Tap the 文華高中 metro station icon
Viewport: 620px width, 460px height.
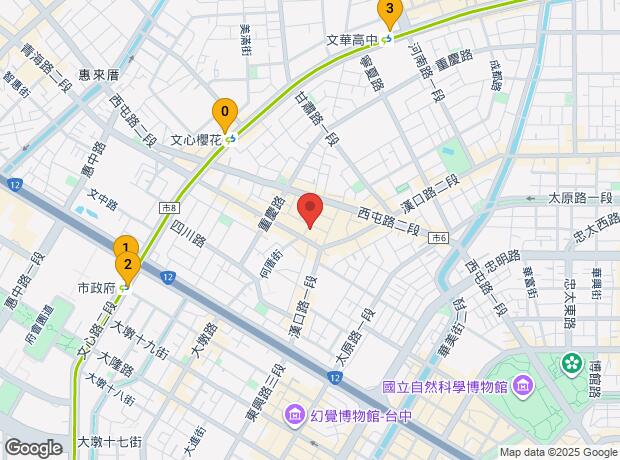(387, 40)
